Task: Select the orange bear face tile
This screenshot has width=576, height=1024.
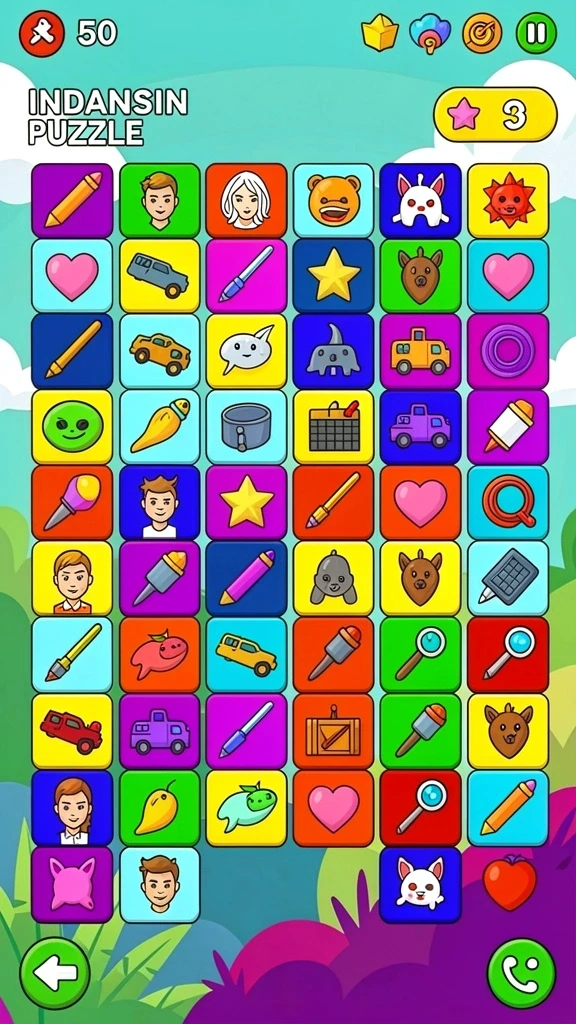Action: coord(334,200)
